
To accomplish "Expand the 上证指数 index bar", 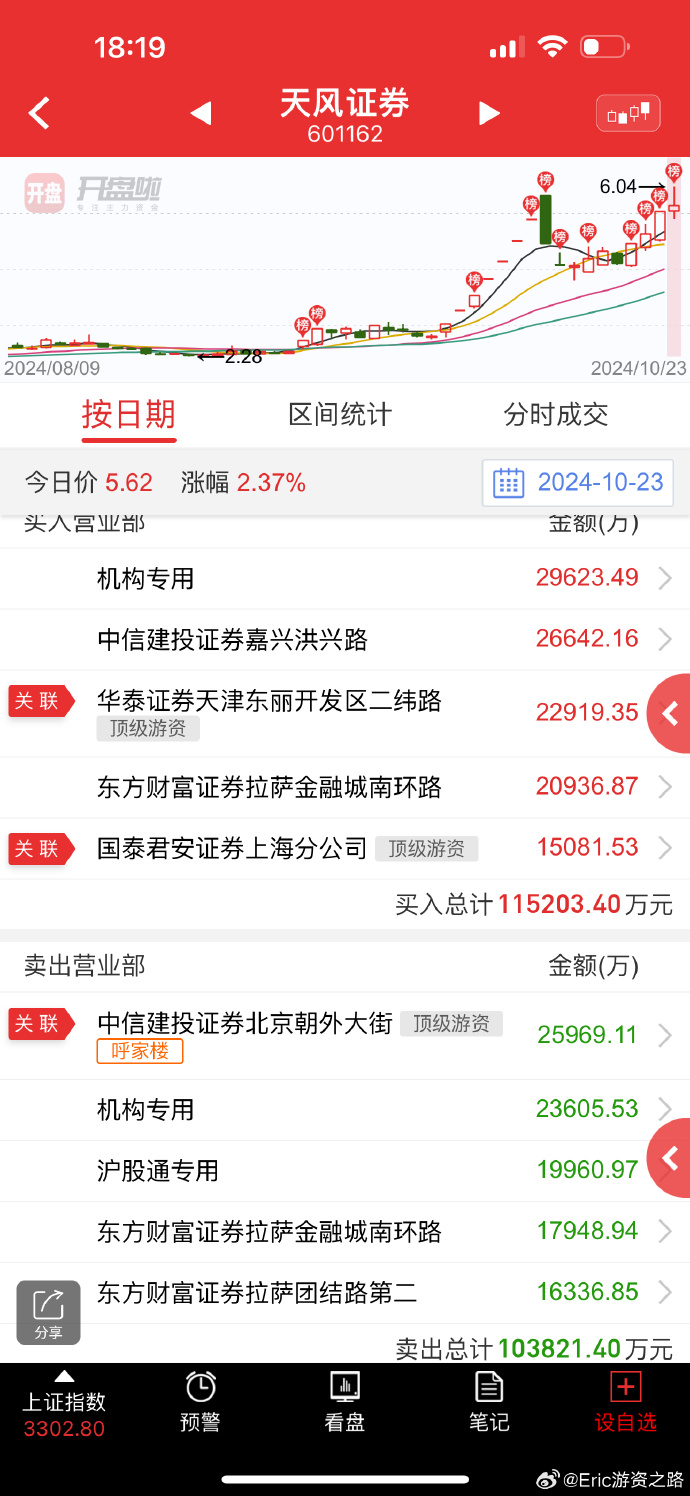I will click(x=64, y=1403).
